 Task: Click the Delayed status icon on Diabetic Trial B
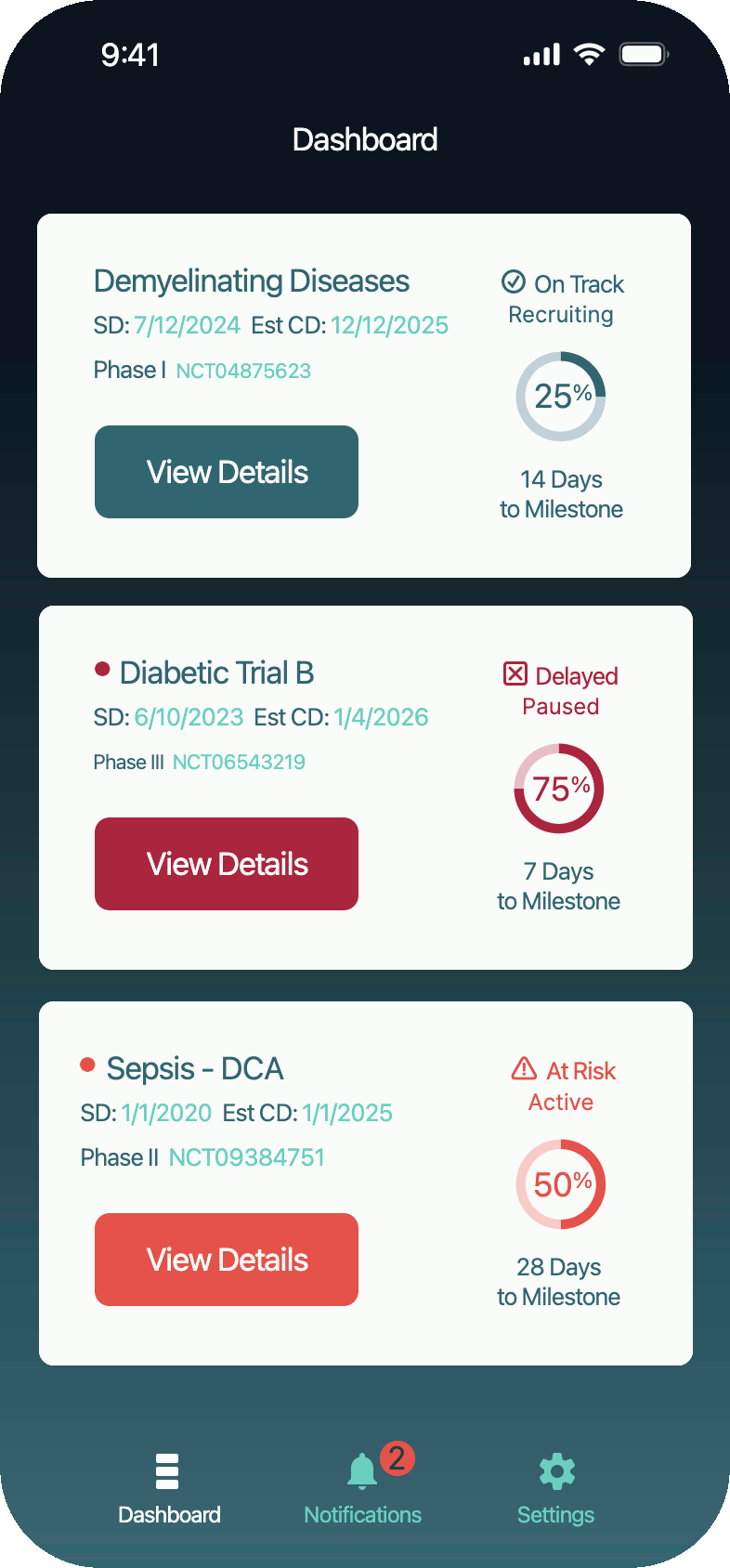516,675
